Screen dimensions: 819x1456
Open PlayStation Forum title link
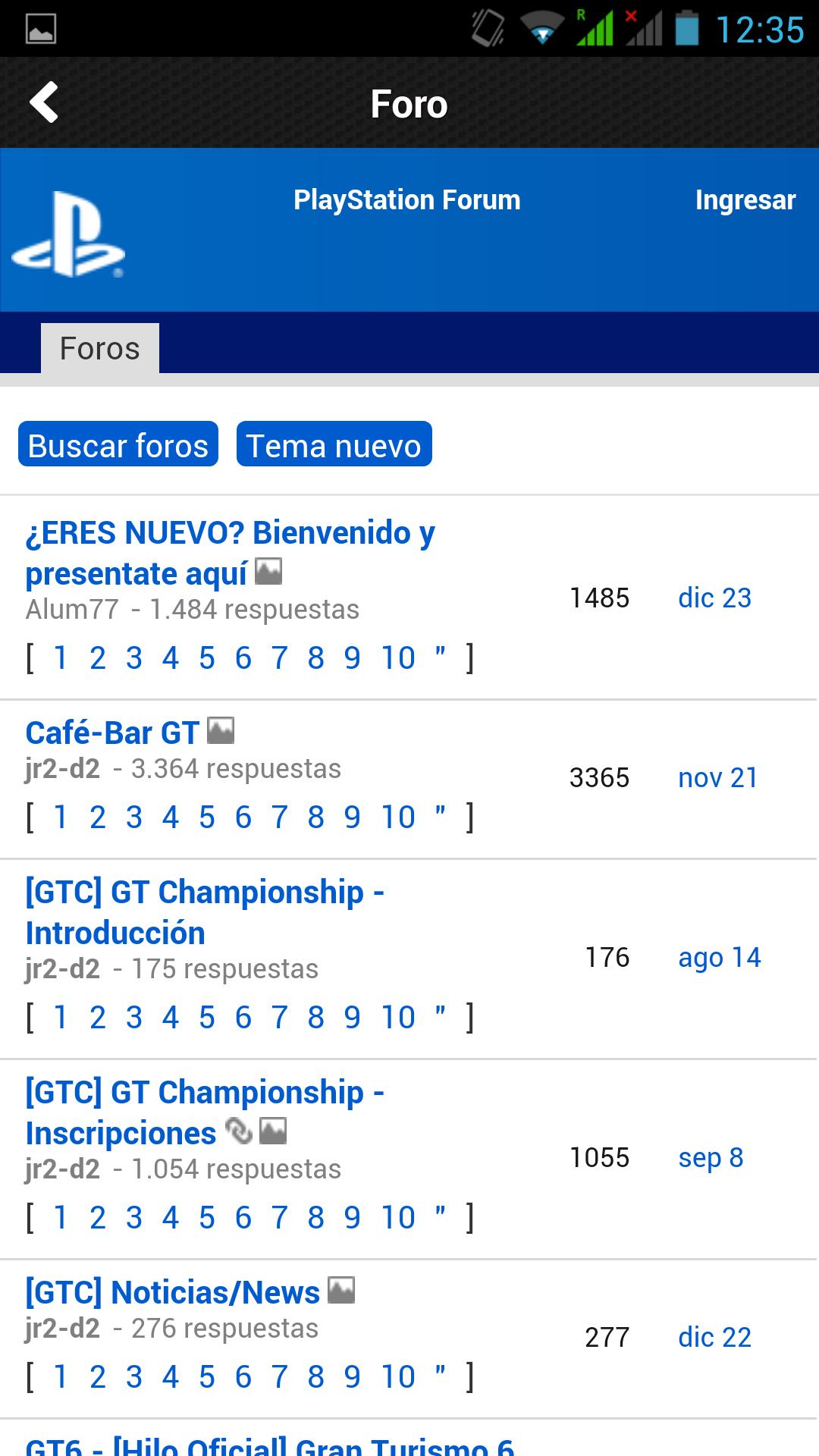coord(406,200)
